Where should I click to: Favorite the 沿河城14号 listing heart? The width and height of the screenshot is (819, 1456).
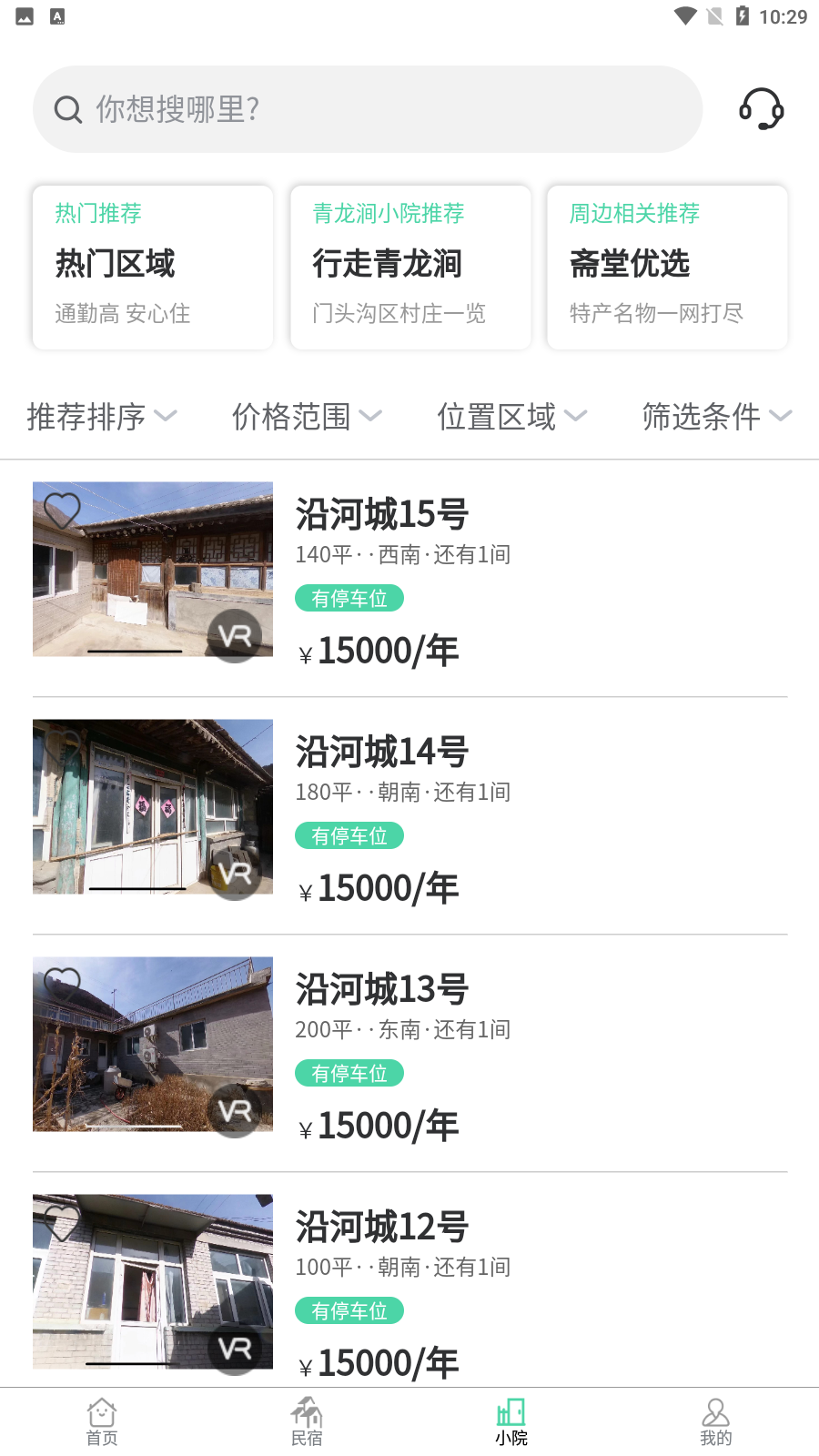pyautogui.click(x=63, y=748)
